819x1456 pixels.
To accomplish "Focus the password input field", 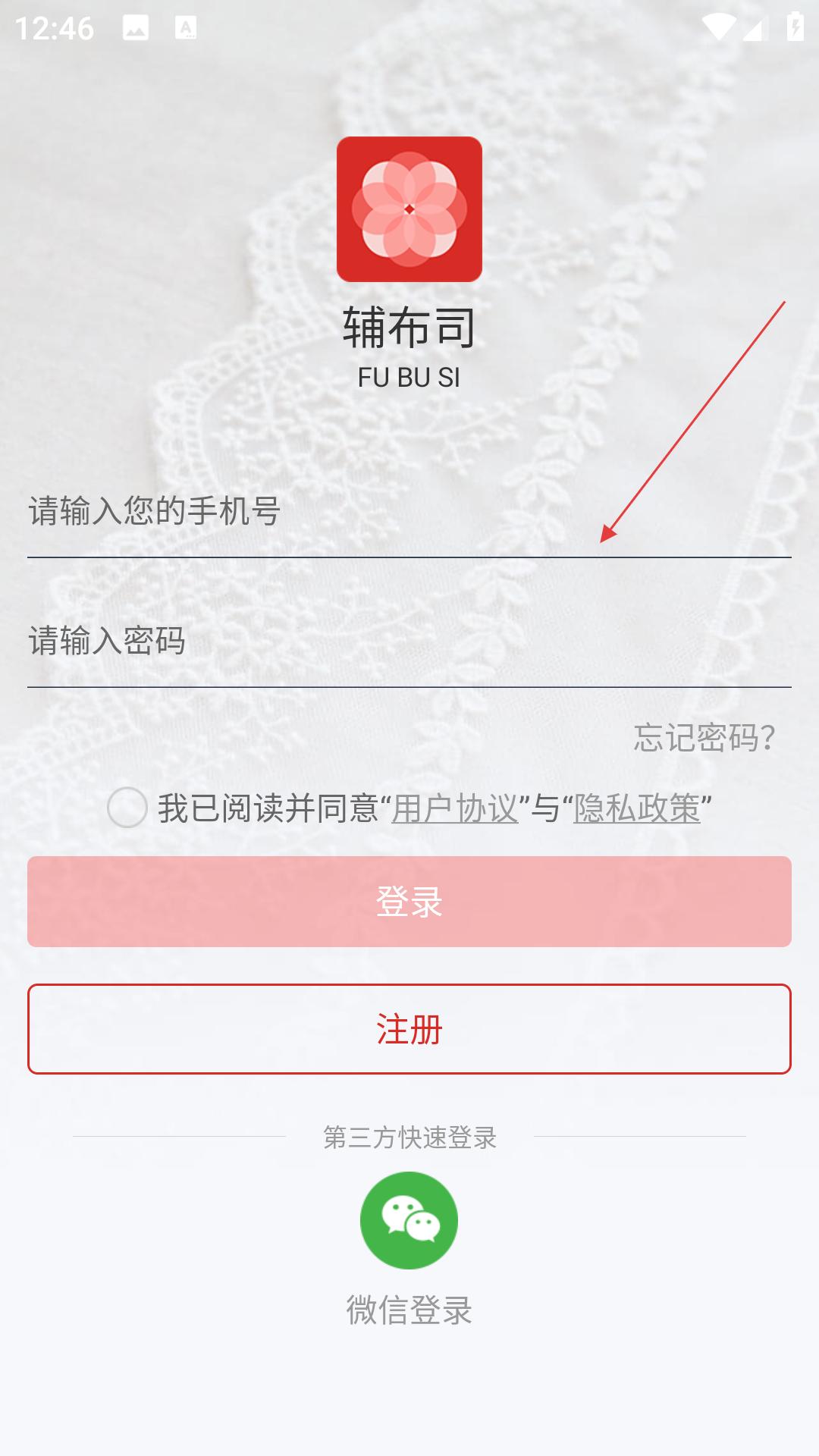I will coord(409,642).
